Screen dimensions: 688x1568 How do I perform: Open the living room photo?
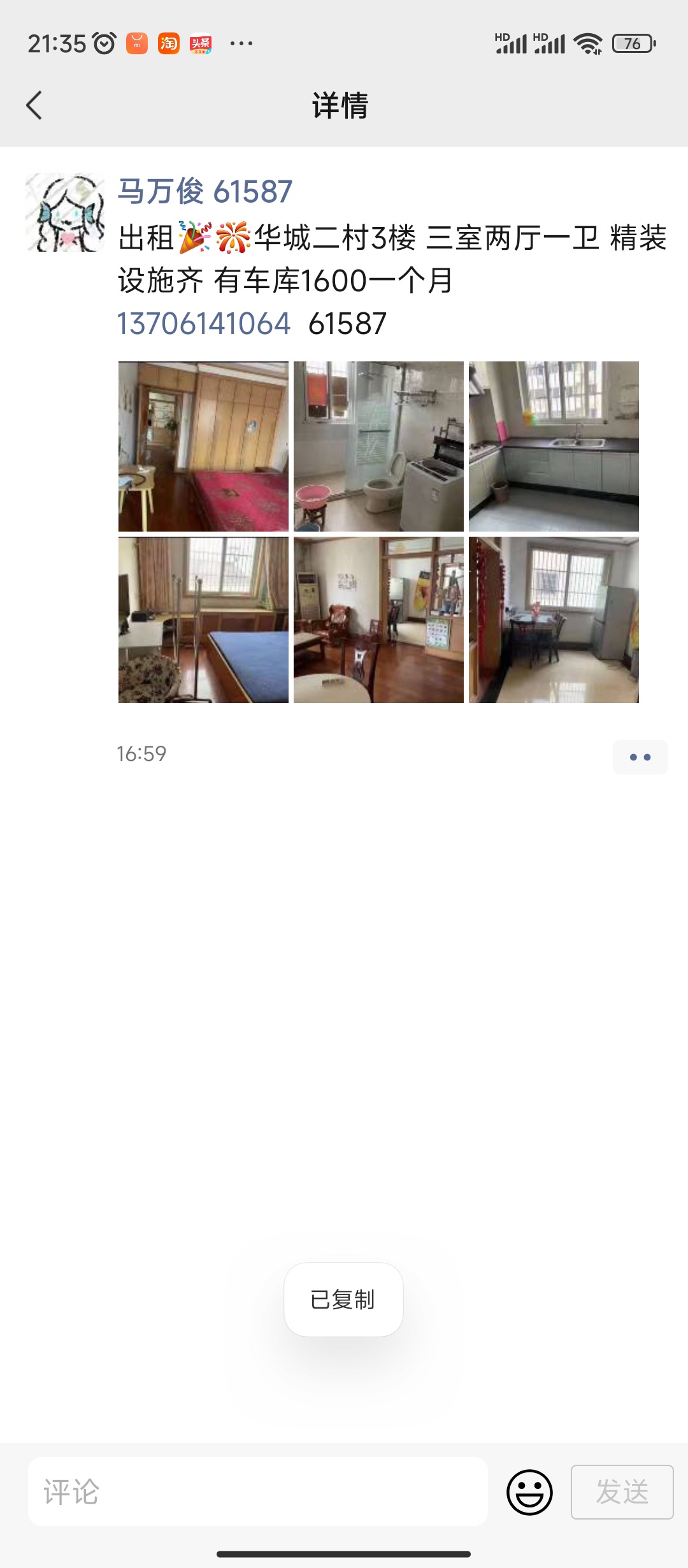click(x=378, y=620)
